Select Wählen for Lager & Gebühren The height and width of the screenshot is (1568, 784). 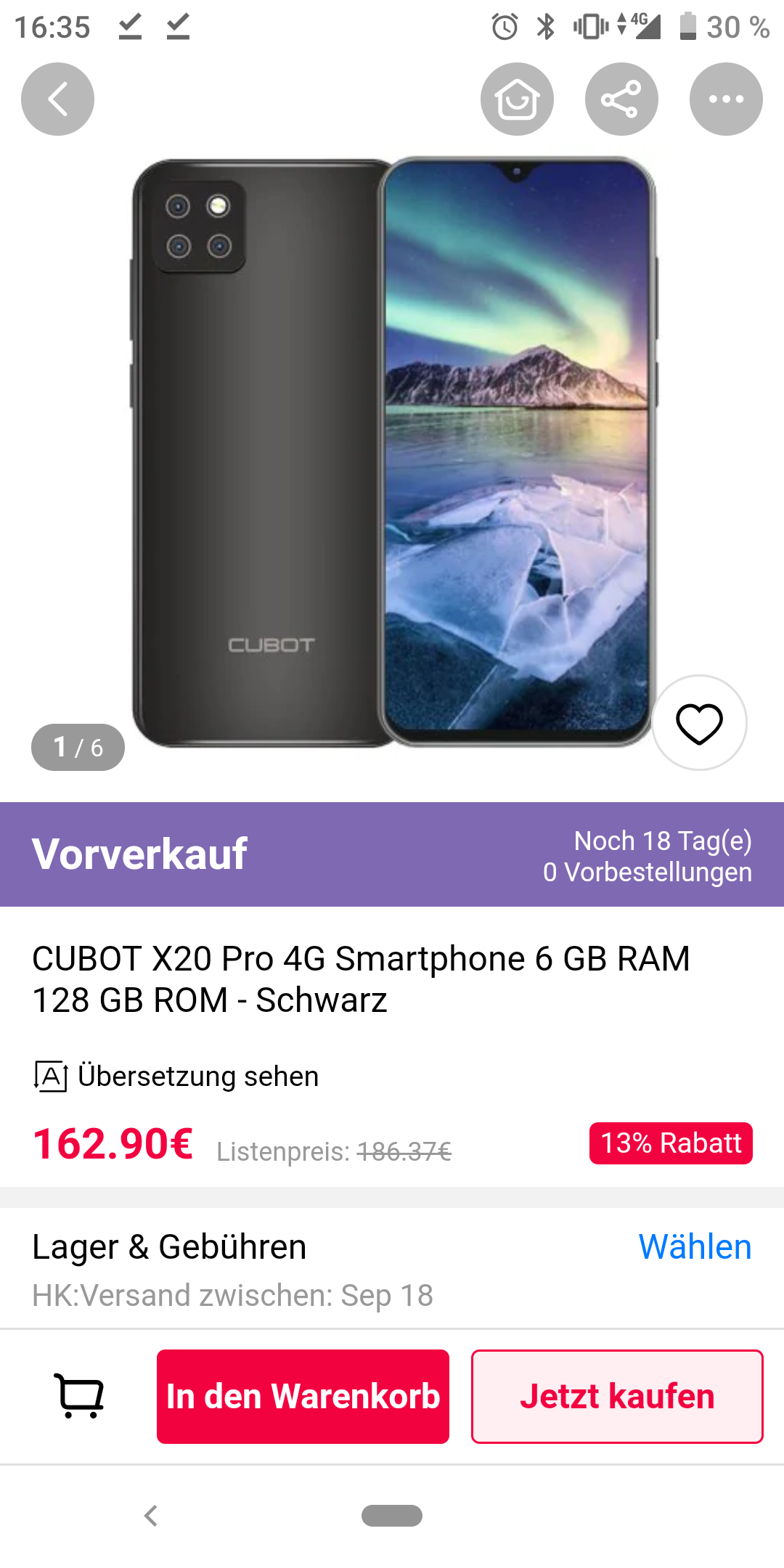695,1246
